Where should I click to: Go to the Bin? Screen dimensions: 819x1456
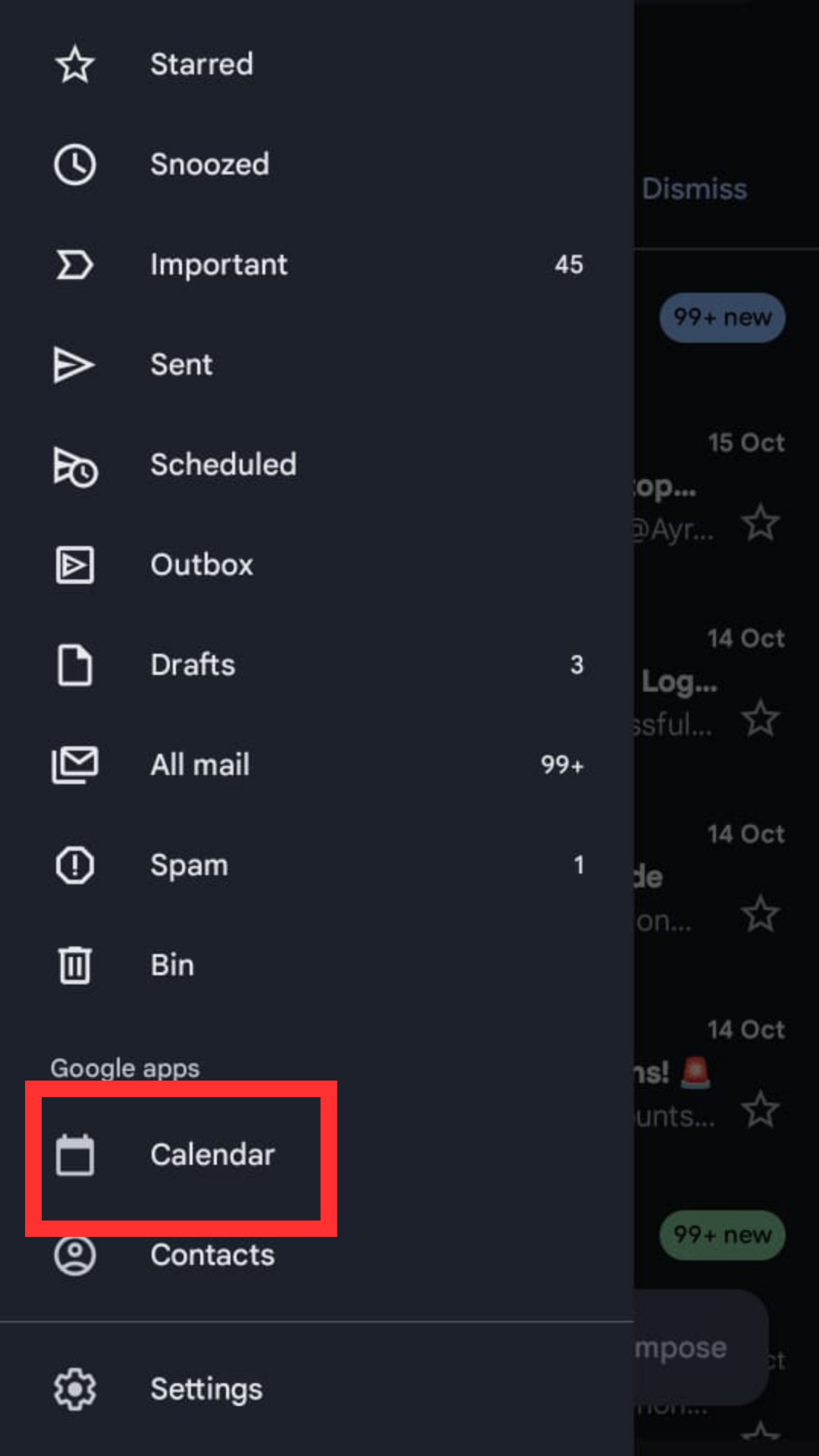click(172, 965)
